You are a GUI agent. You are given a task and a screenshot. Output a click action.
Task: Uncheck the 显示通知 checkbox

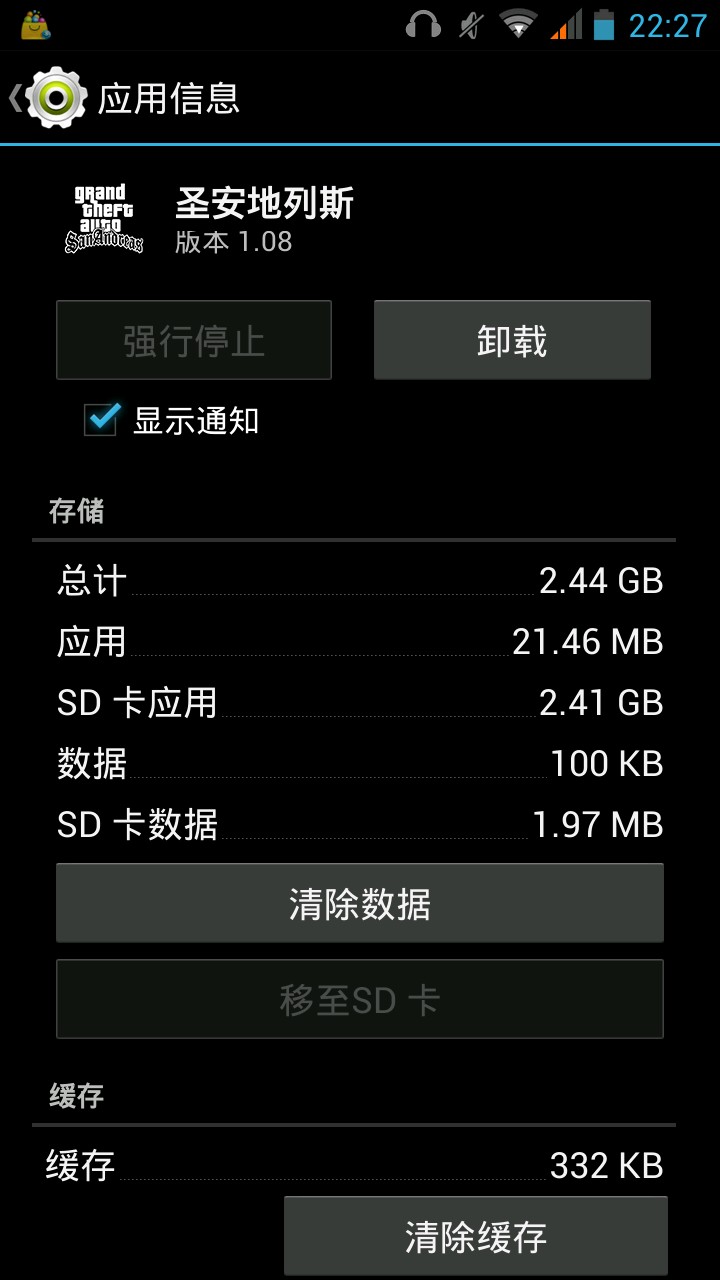coord(102,420)
